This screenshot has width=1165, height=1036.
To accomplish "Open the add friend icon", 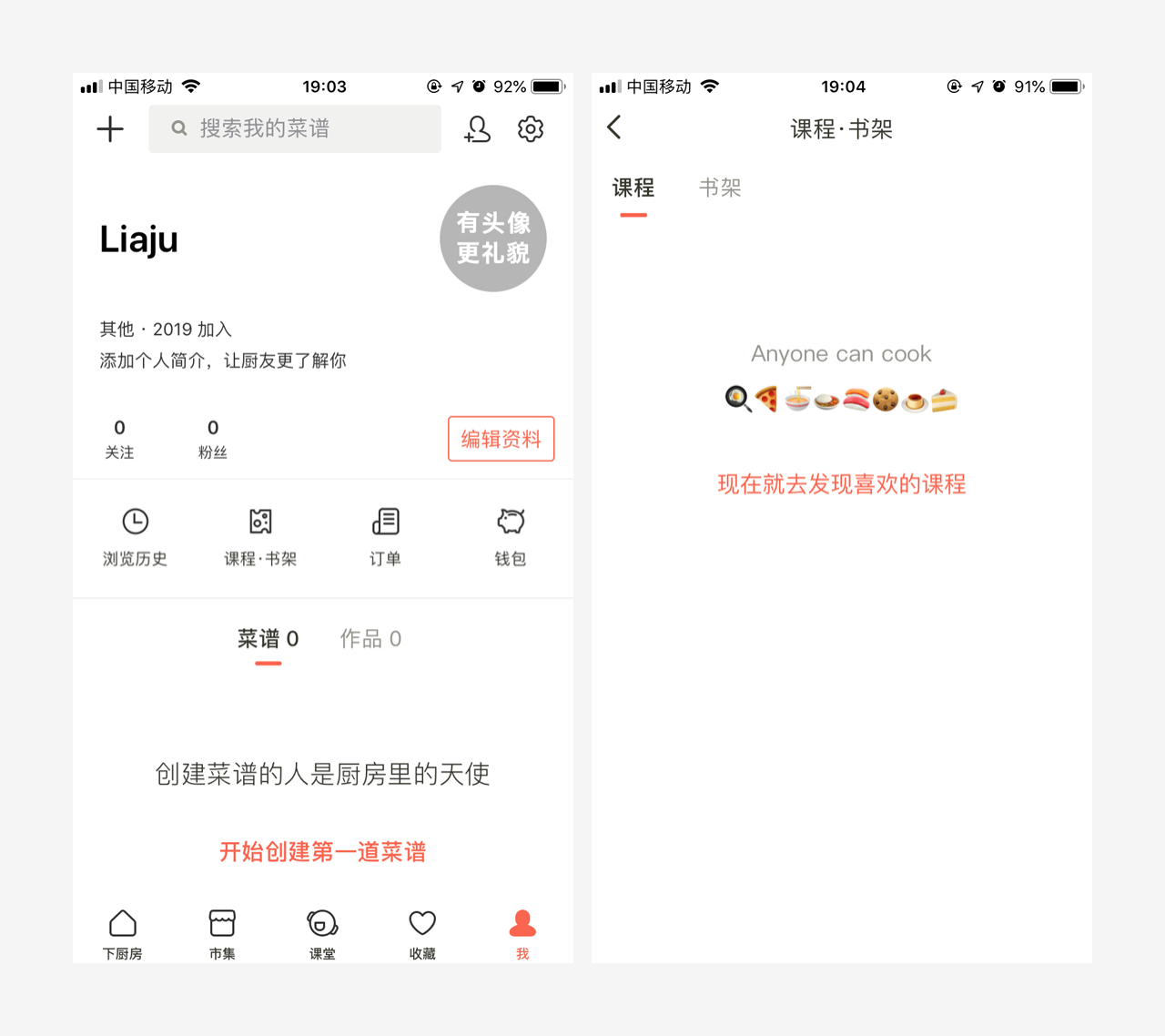I will tap(477, 129).
